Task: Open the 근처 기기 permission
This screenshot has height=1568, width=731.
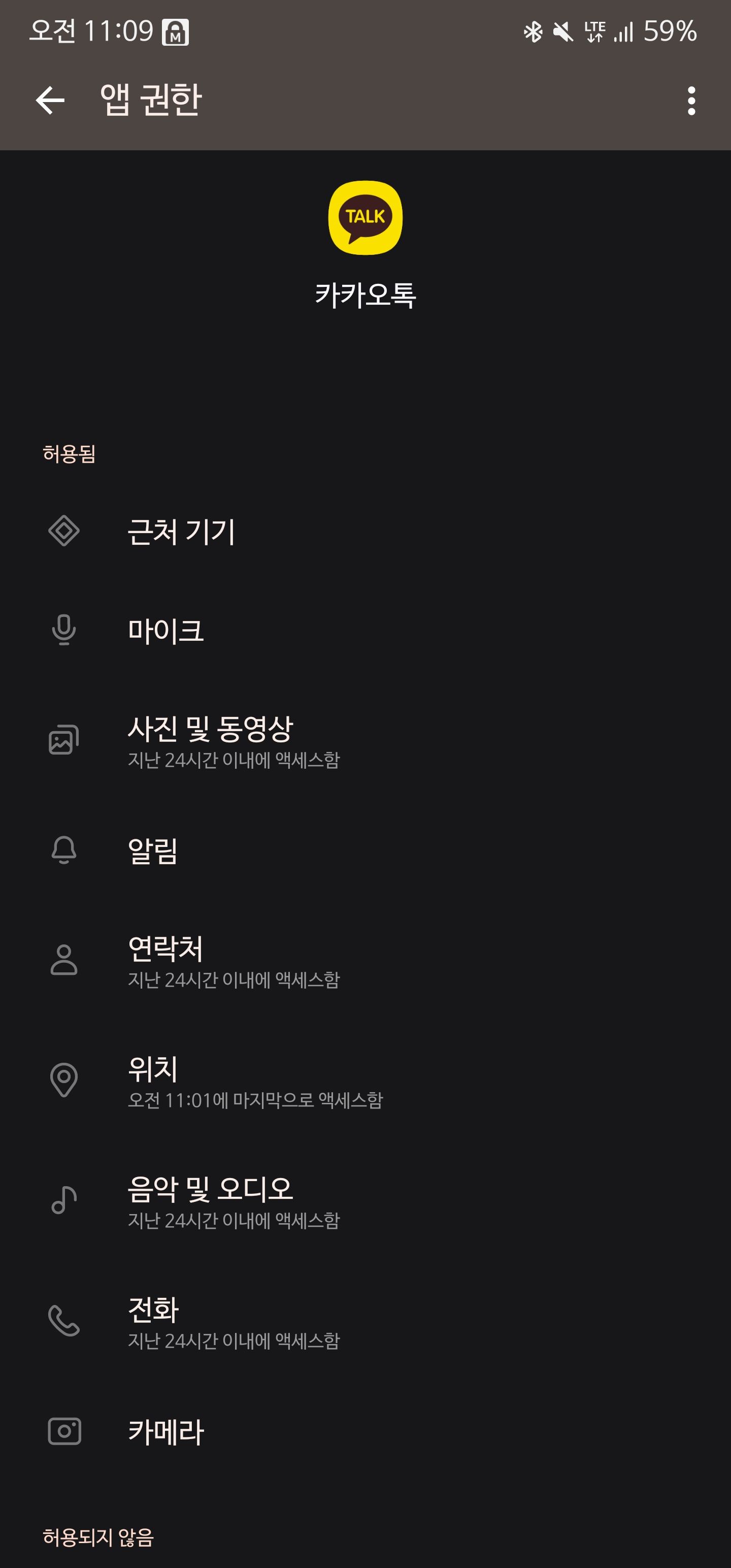Action: [x=365, y=532]
